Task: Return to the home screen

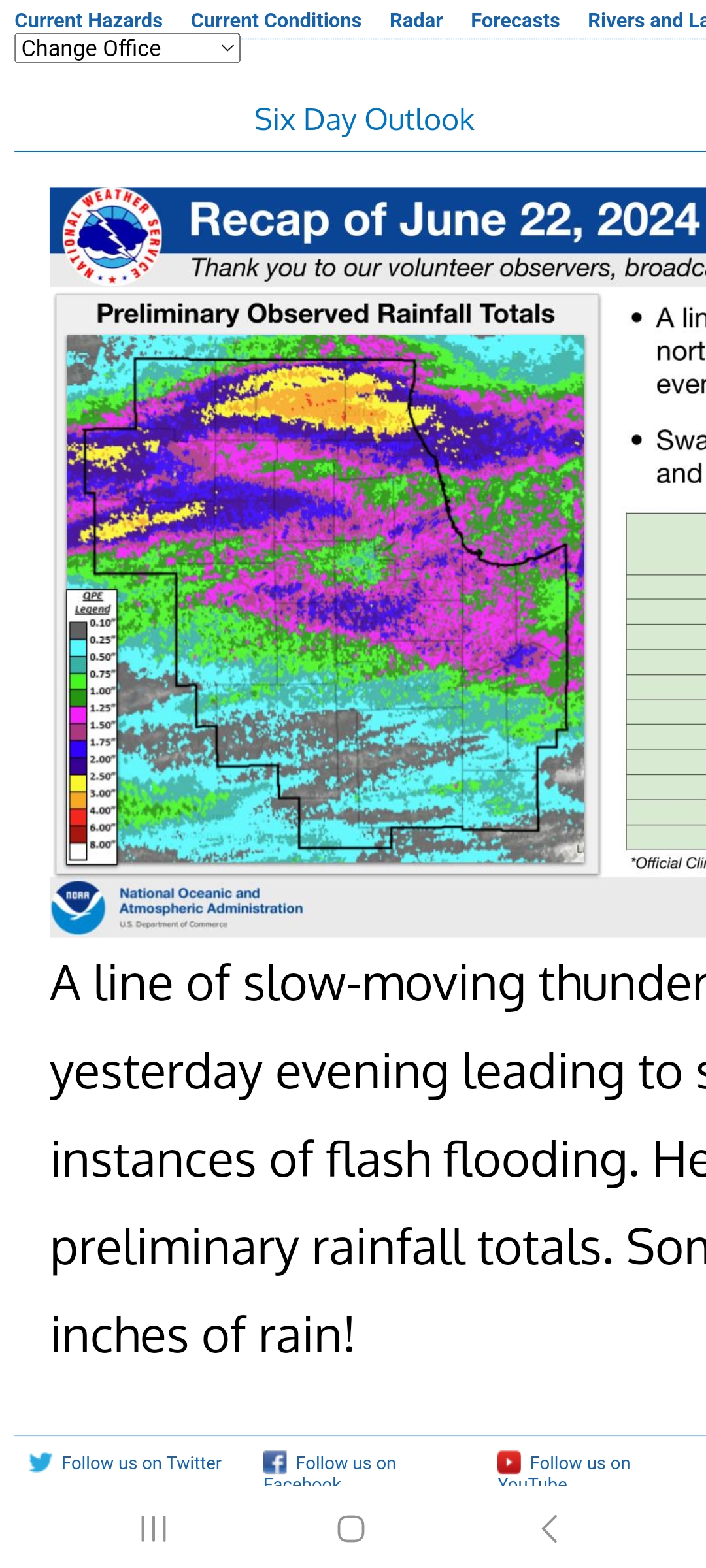Action: click(351, 1529)
